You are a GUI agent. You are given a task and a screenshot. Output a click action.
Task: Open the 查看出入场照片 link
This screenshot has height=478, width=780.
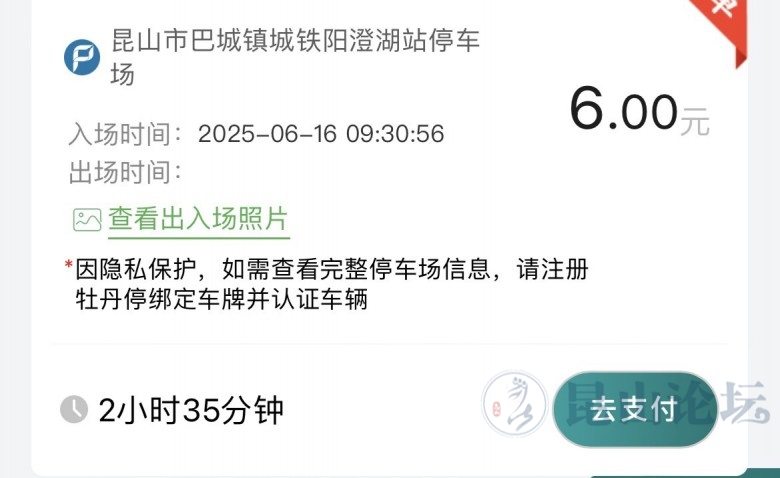coord(198,219)
